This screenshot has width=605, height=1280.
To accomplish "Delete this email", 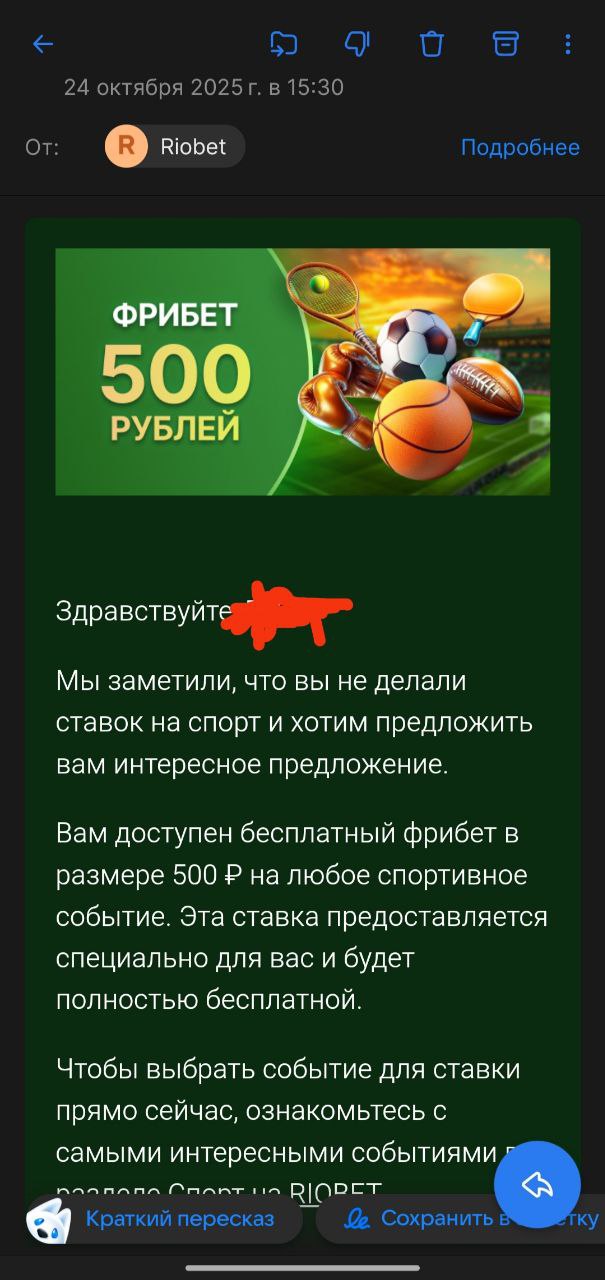I will click(x=431, y=44).
